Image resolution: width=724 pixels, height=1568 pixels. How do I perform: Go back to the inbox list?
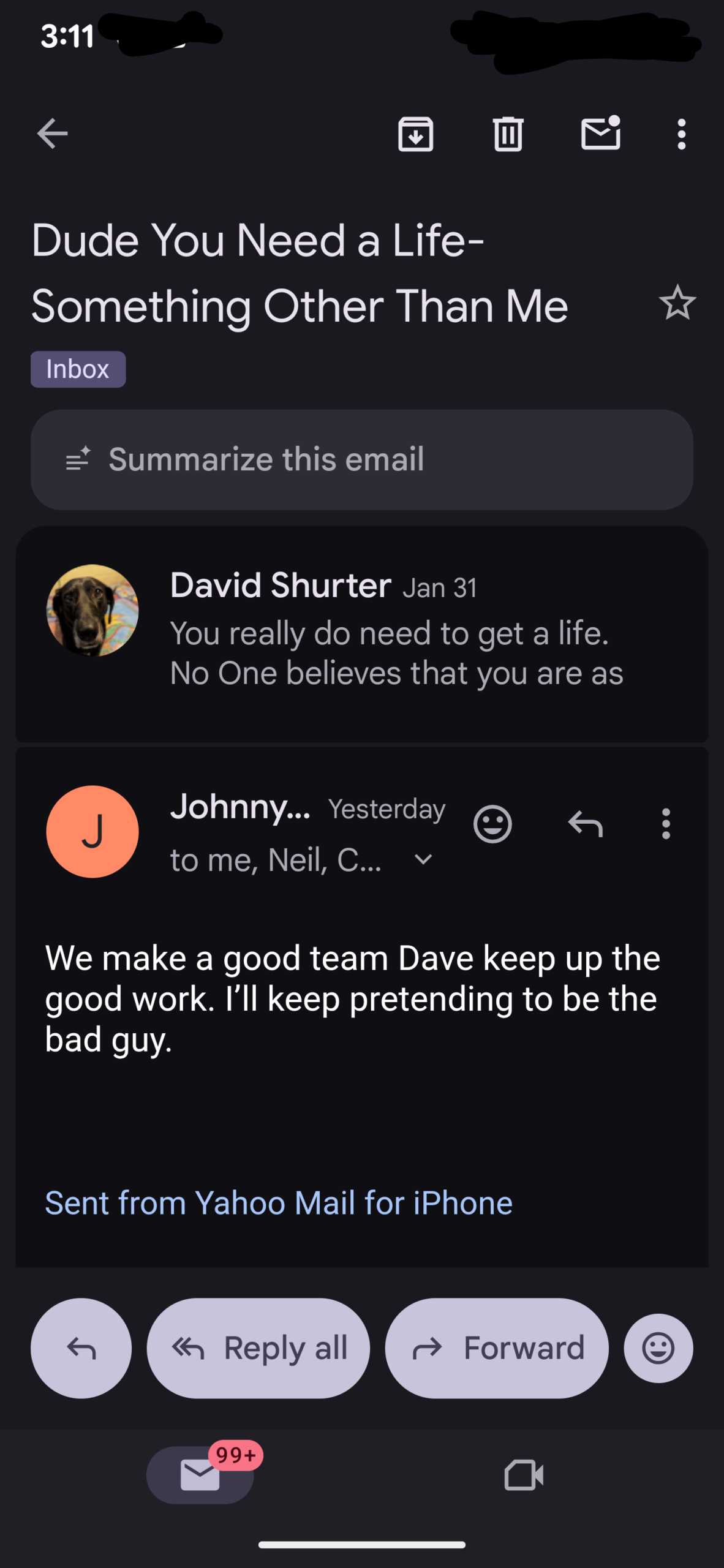pos(52,134)
